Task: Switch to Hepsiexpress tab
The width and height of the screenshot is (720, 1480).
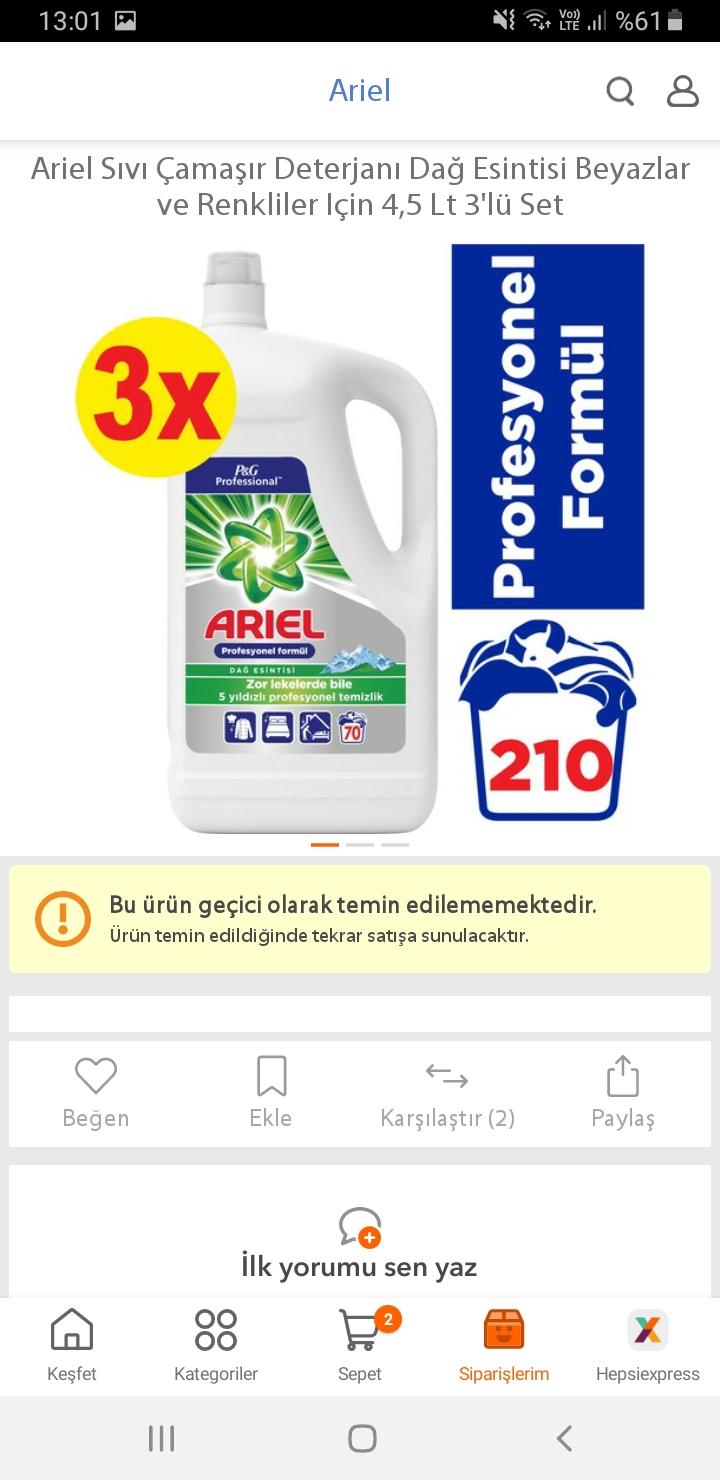Action: pos(648,1346)
